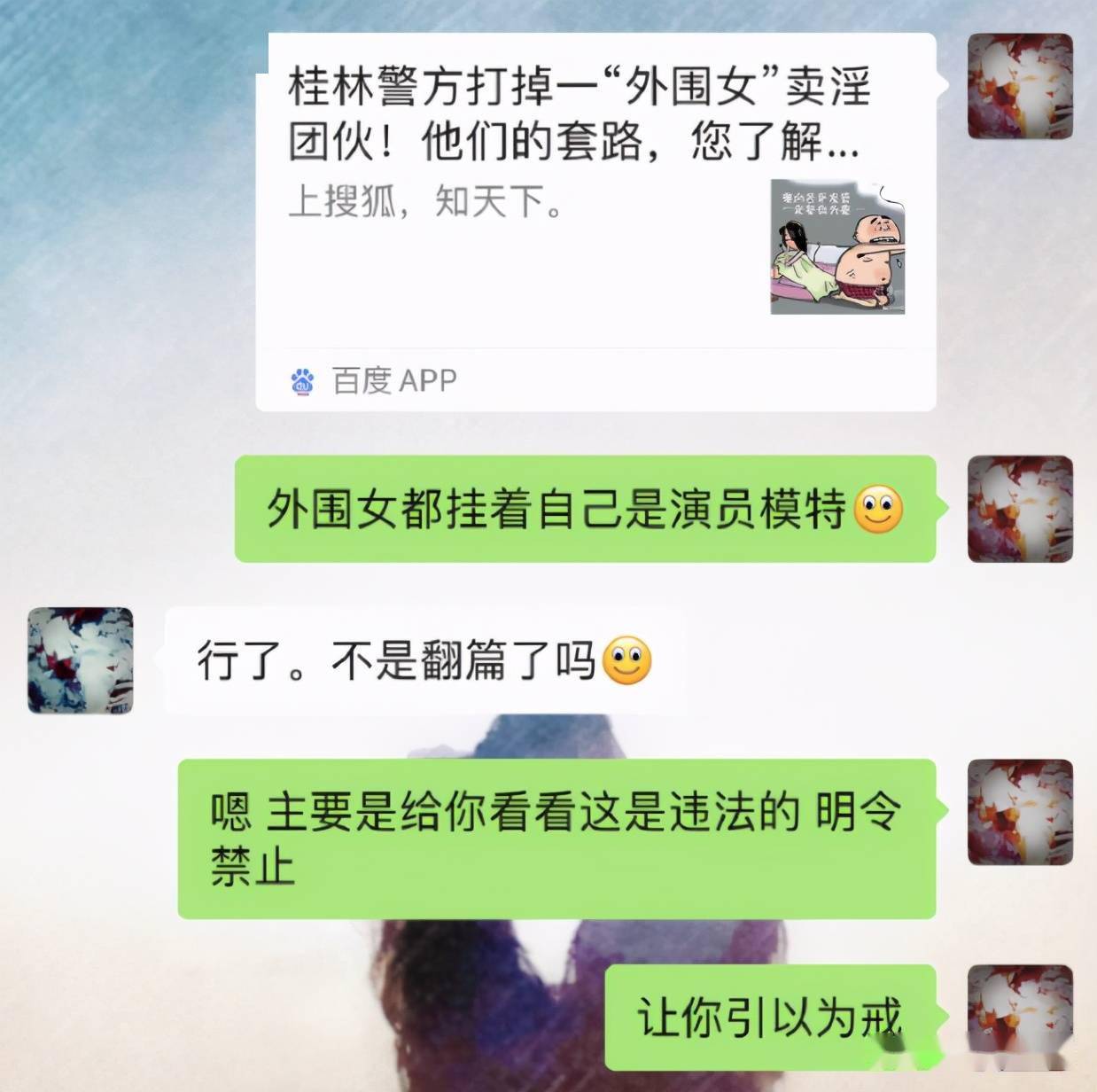Open the shared 桂林警方 article card

point(595,222)
